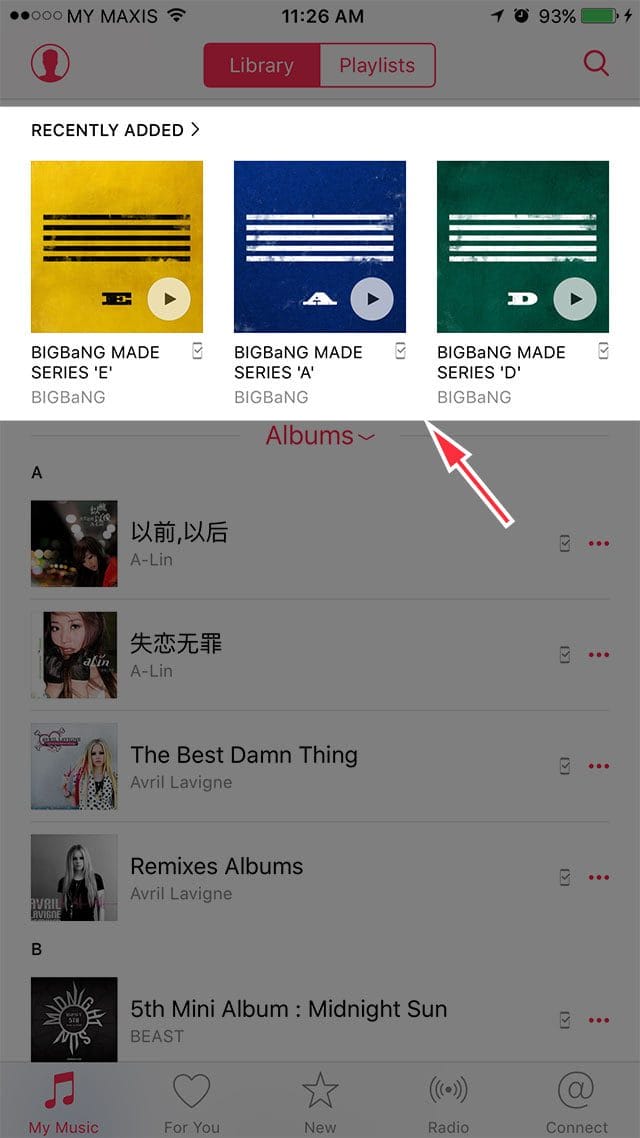This screenshot has height=1138, width=640.
Task: Select the Library segment
Action: click(x=261, y=65)
